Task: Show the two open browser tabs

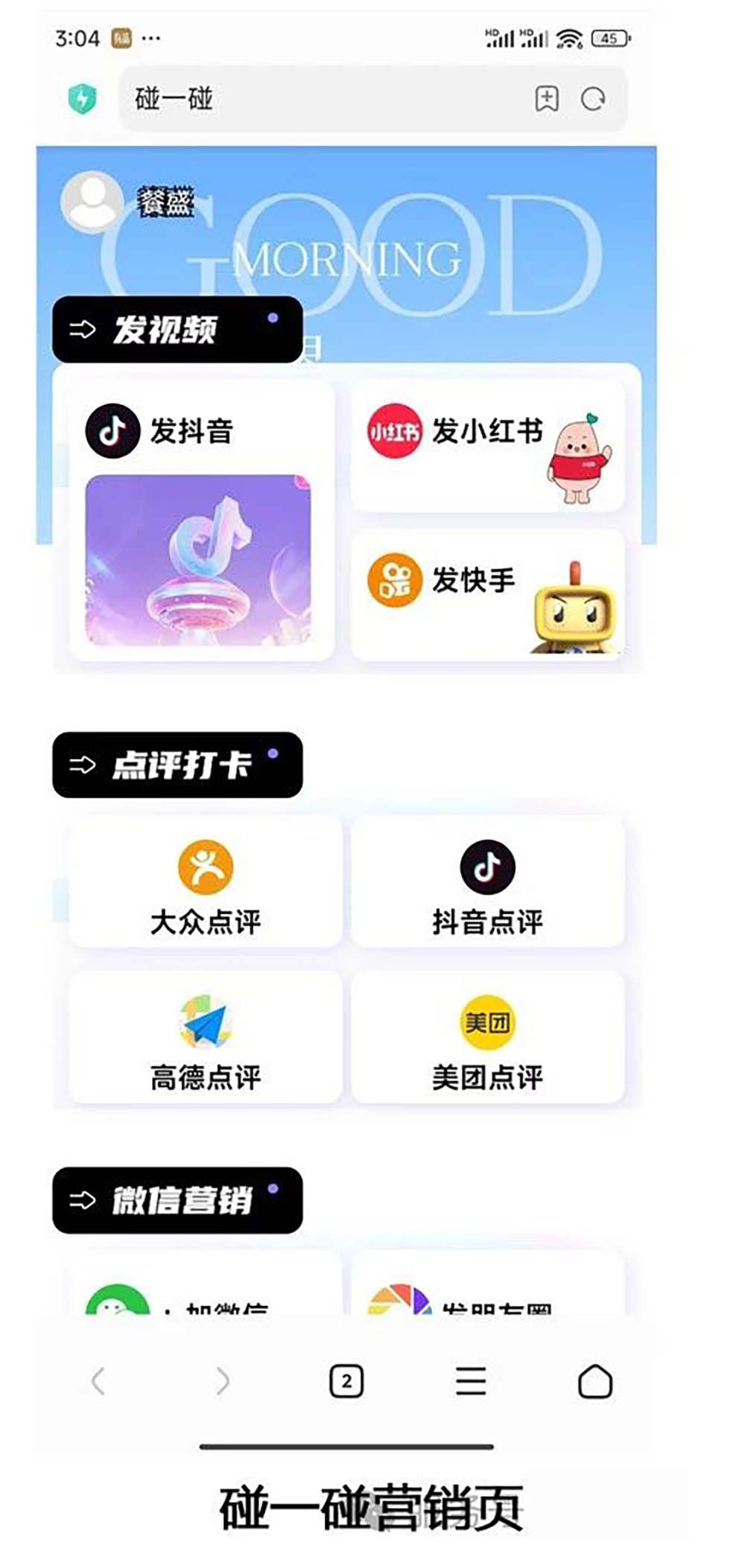Action: tap(346, 1381)
